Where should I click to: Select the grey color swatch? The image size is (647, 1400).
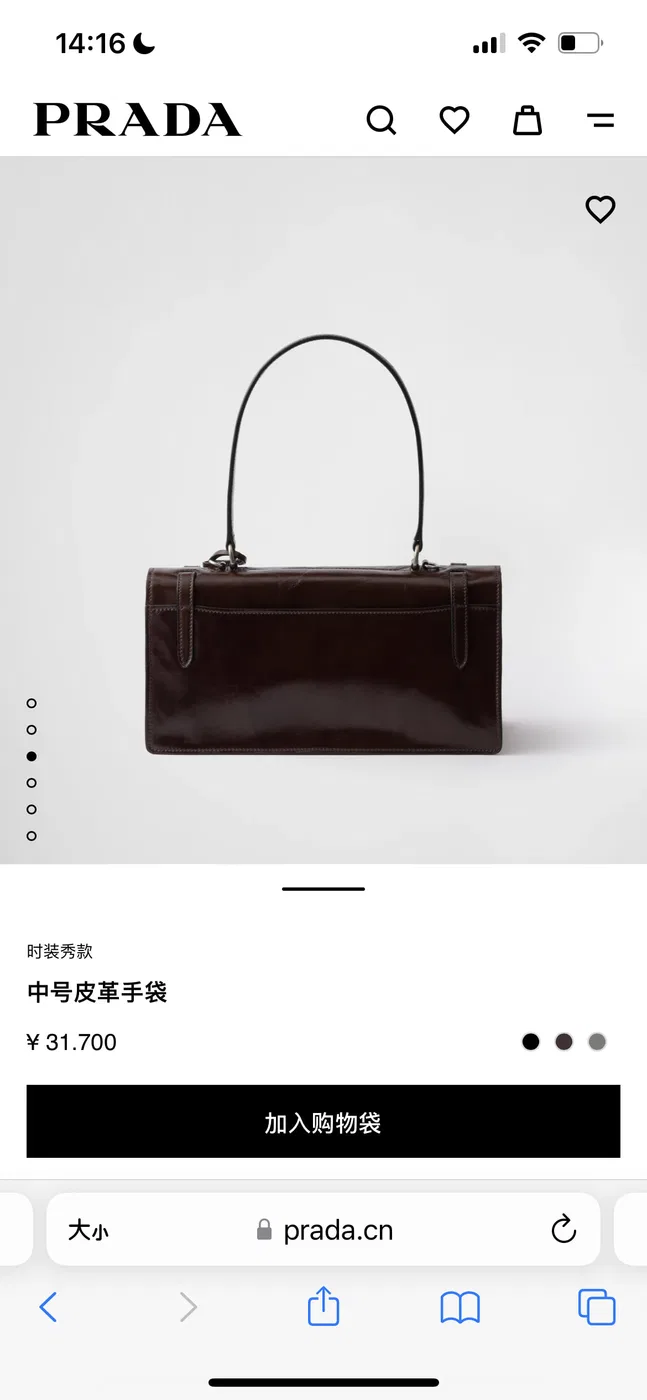tap(597, 1042)
